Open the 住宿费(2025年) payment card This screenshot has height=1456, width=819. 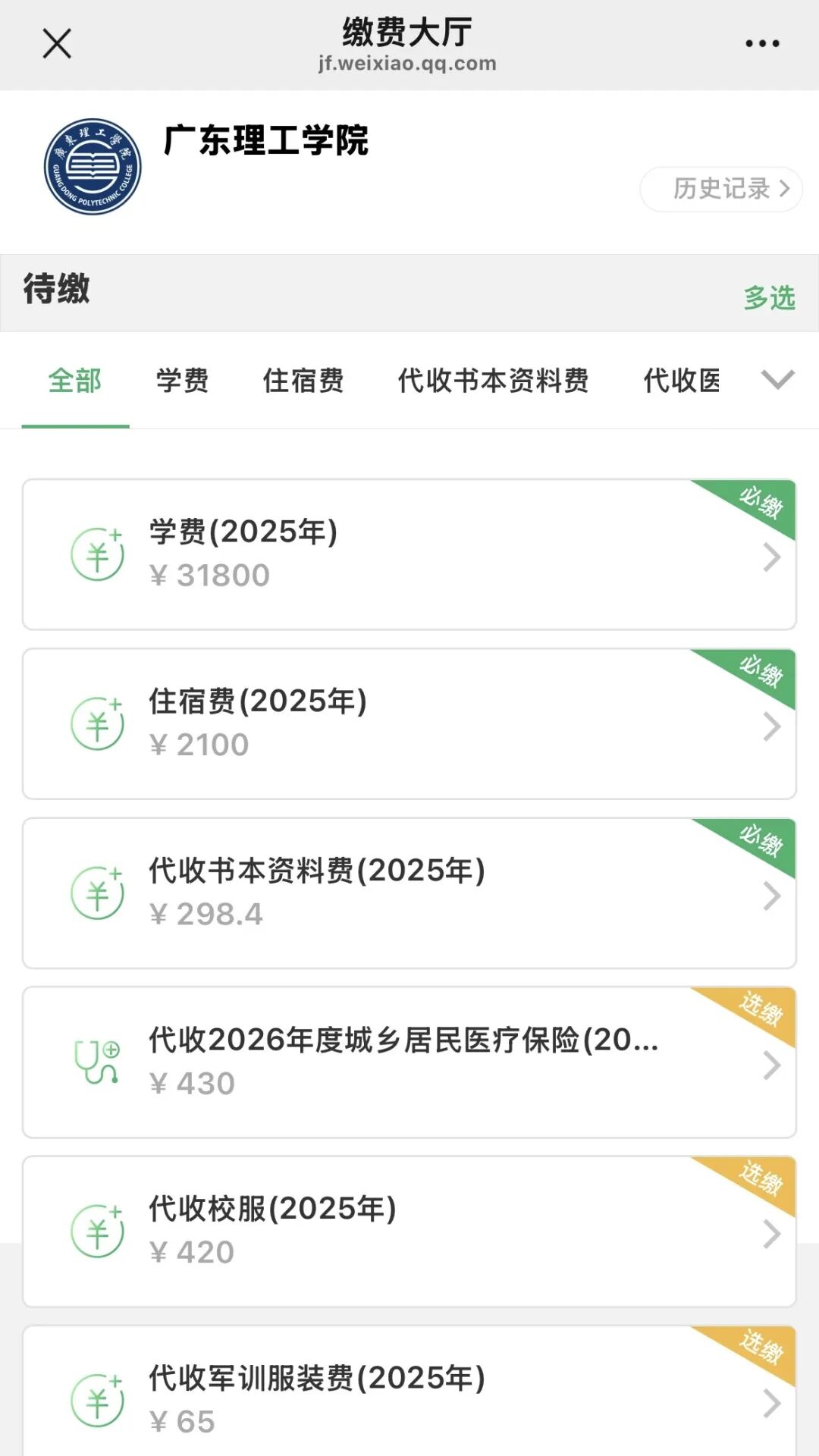[x=409, y=723]
